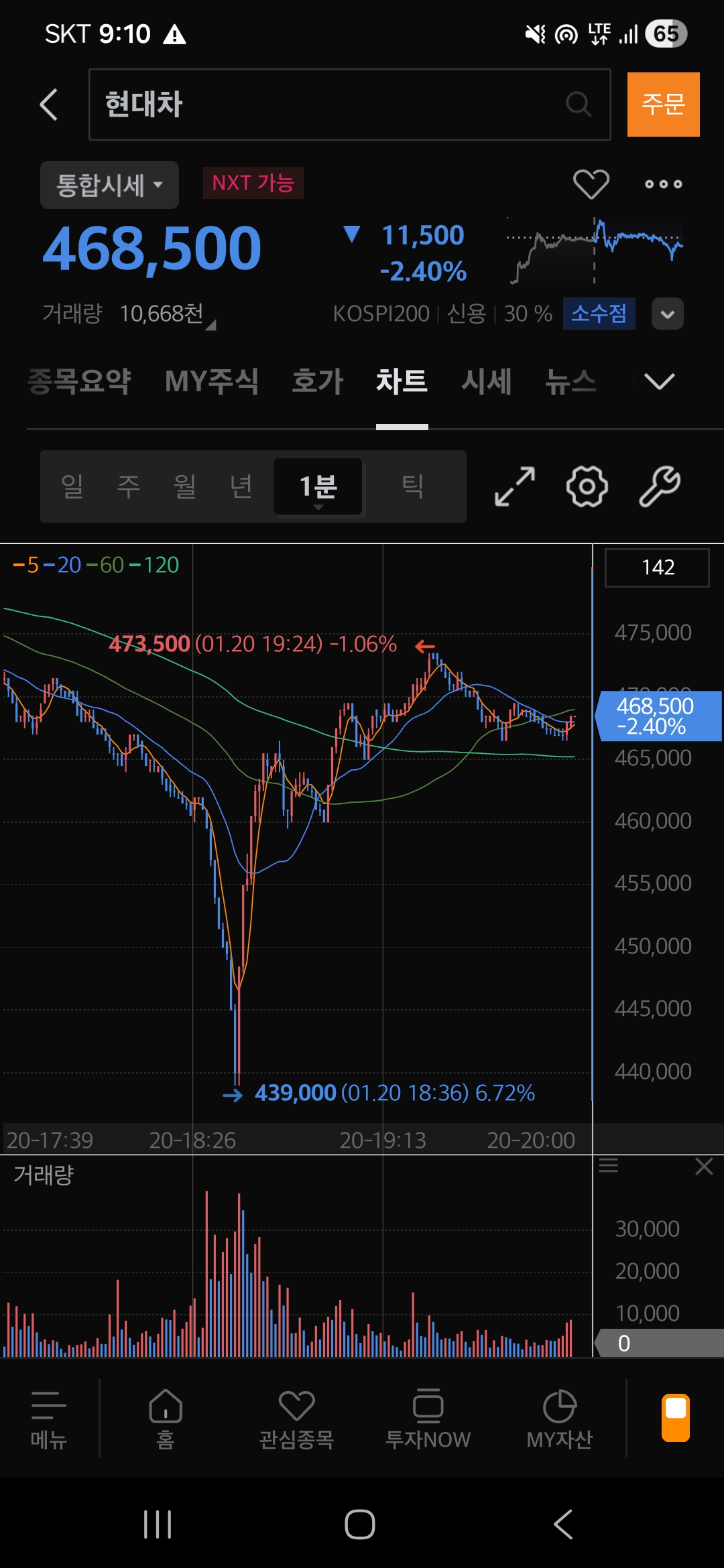Add 현대차 to favorites with the heart

591,184
